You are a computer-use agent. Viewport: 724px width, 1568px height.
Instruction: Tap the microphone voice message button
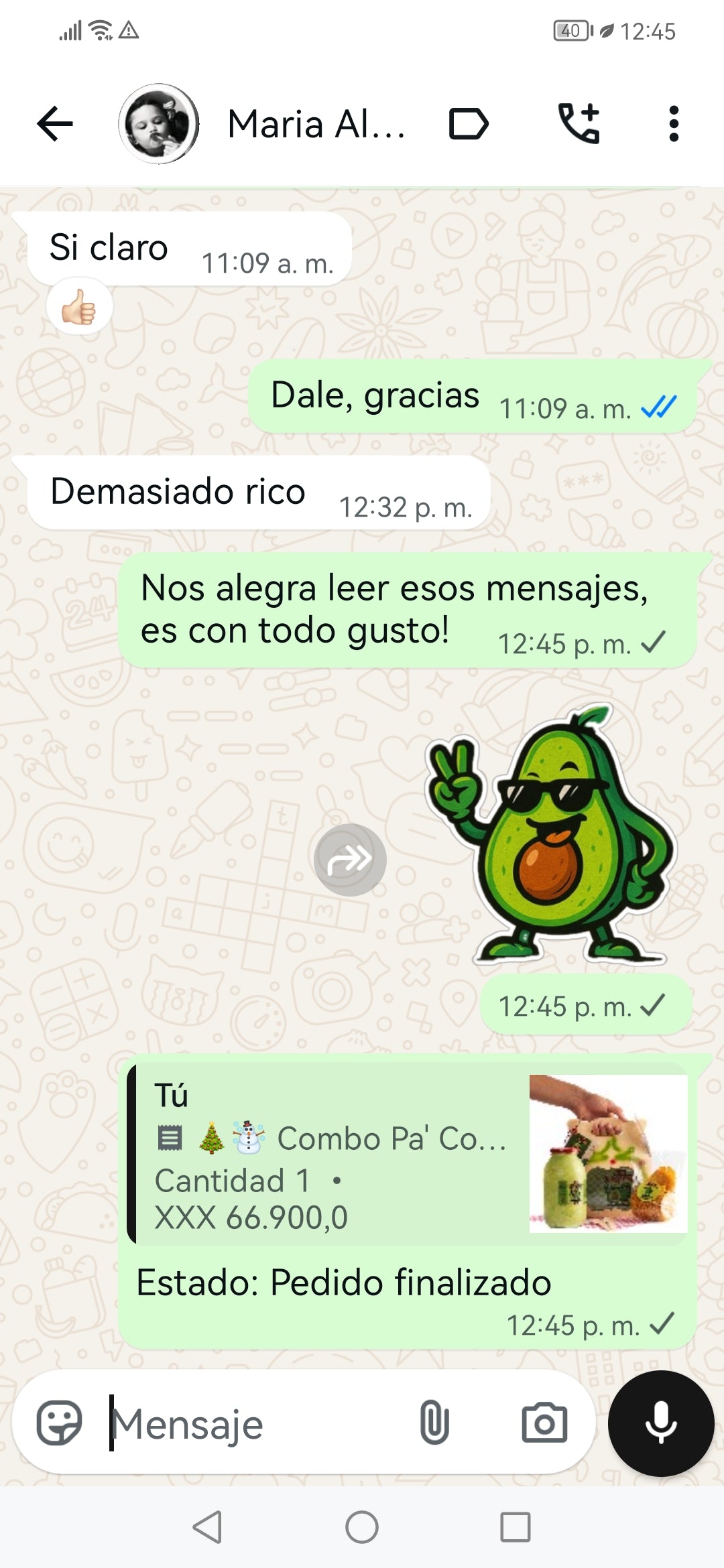pos(661,1423)
